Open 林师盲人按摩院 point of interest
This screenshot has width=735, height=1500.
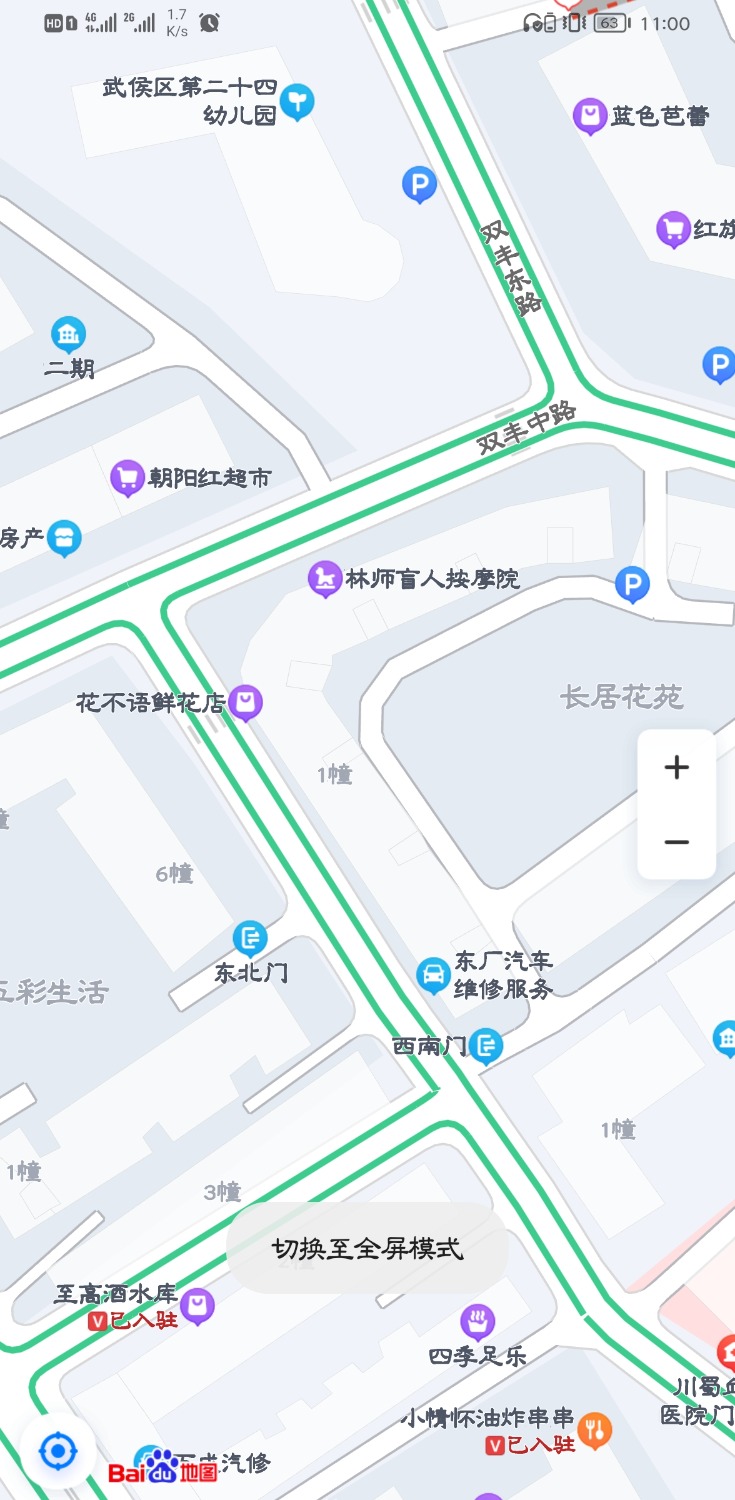click(x=324, y=579)
